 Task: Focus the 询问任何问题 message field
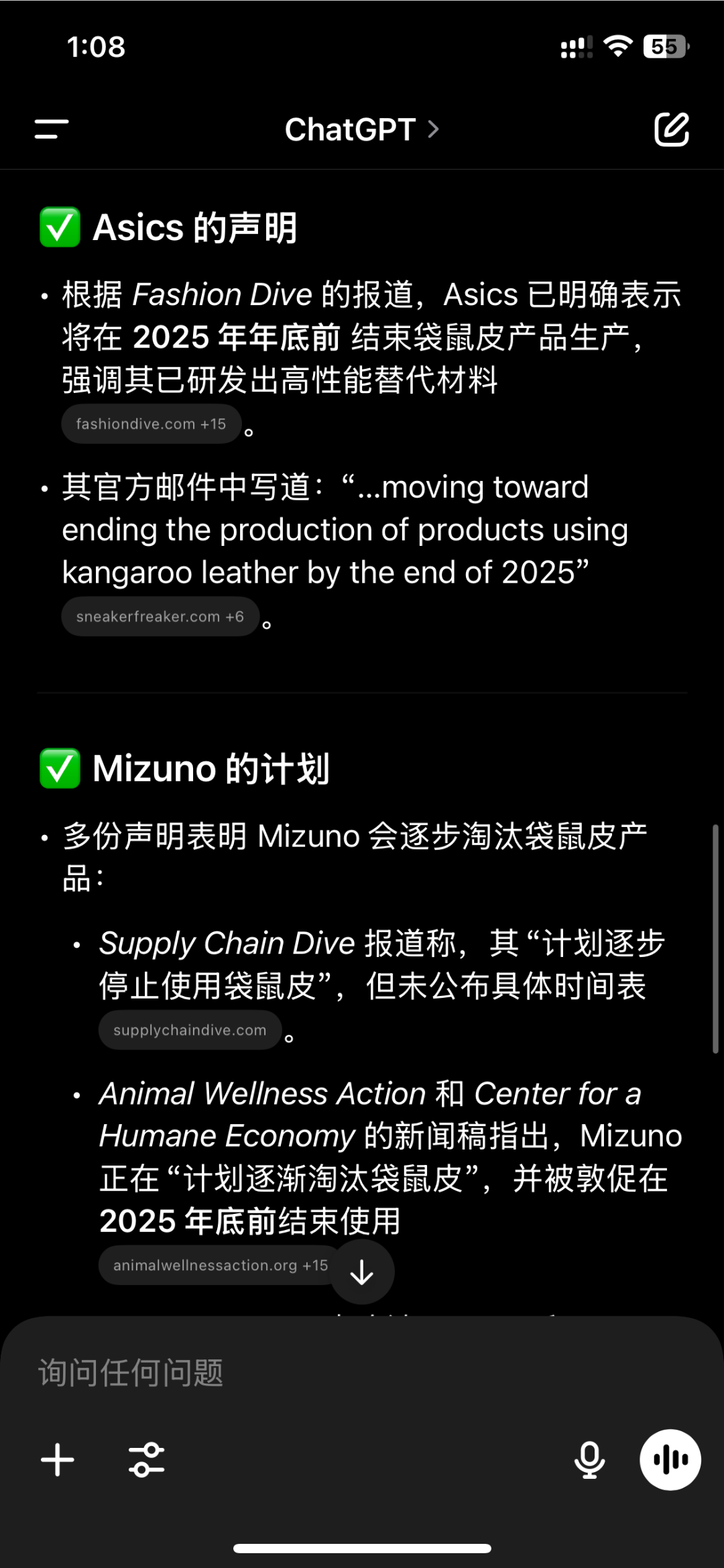(x=362, y=1373)
